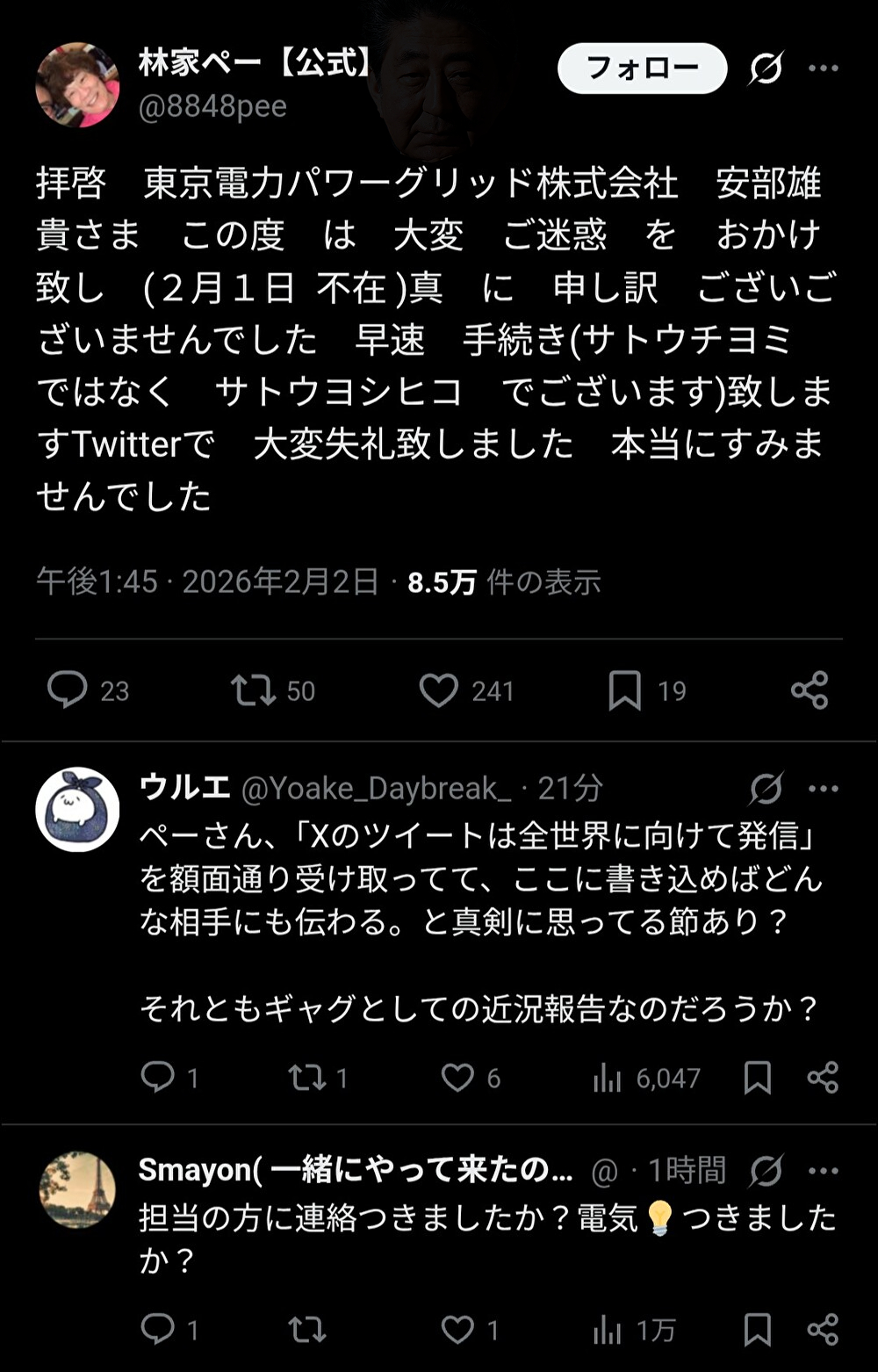Open the overflow menu on ウルエ's reply

click(x=823, y=789)
